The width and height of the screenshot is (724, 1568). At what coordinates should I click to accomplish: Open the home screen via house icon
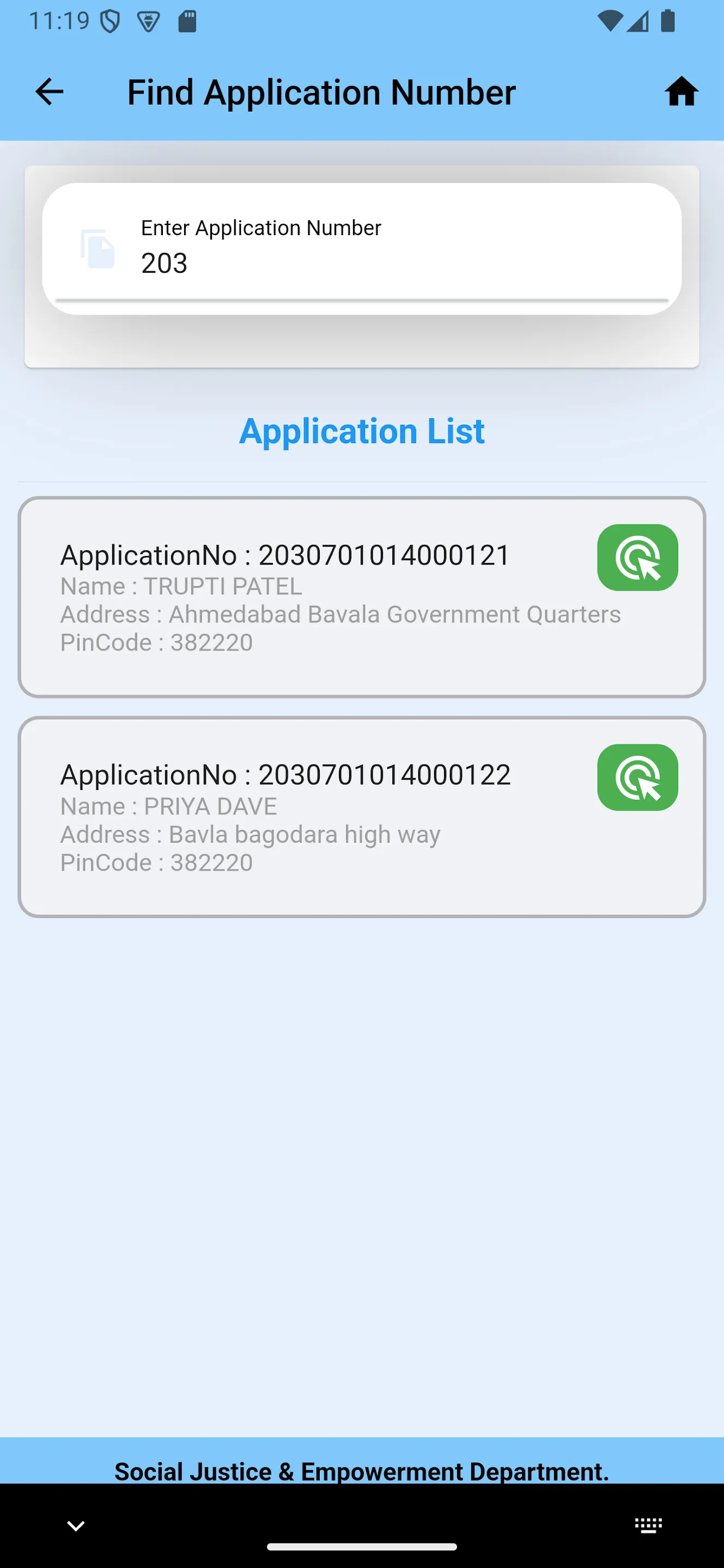682,92
